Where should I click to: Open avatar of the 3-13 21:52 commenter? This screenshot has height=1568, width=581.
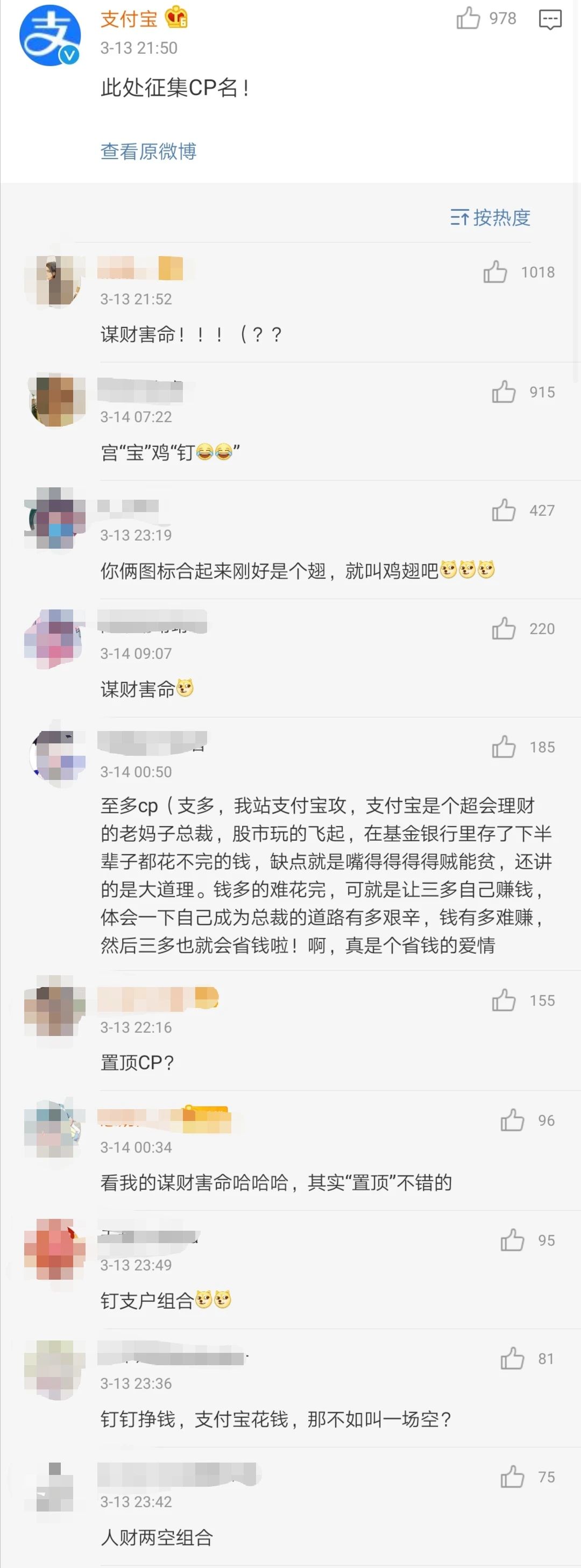[x=55, y=281]
